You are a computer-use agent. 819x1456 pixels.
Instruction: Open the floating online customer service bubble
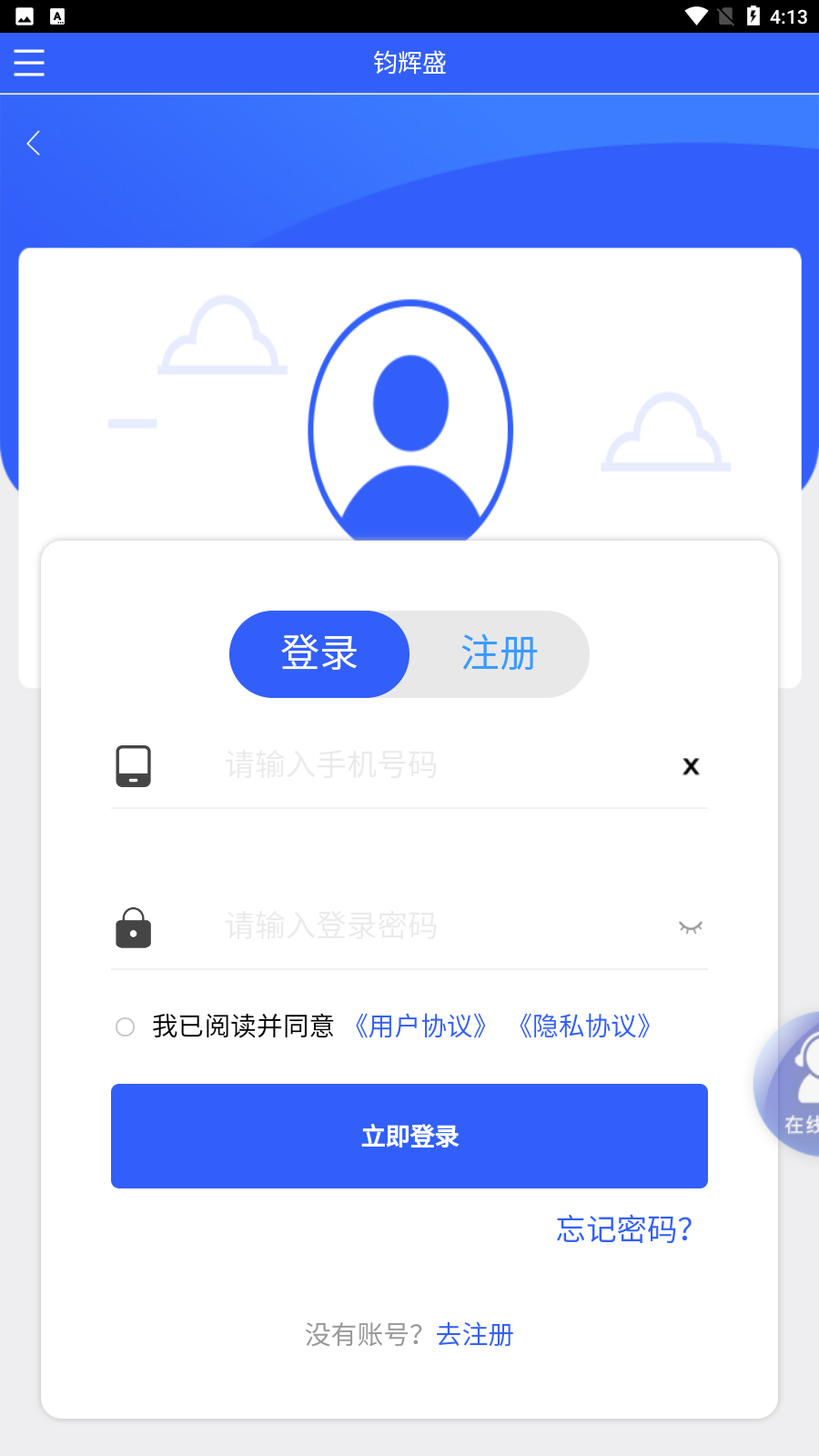click(792, 1085)
